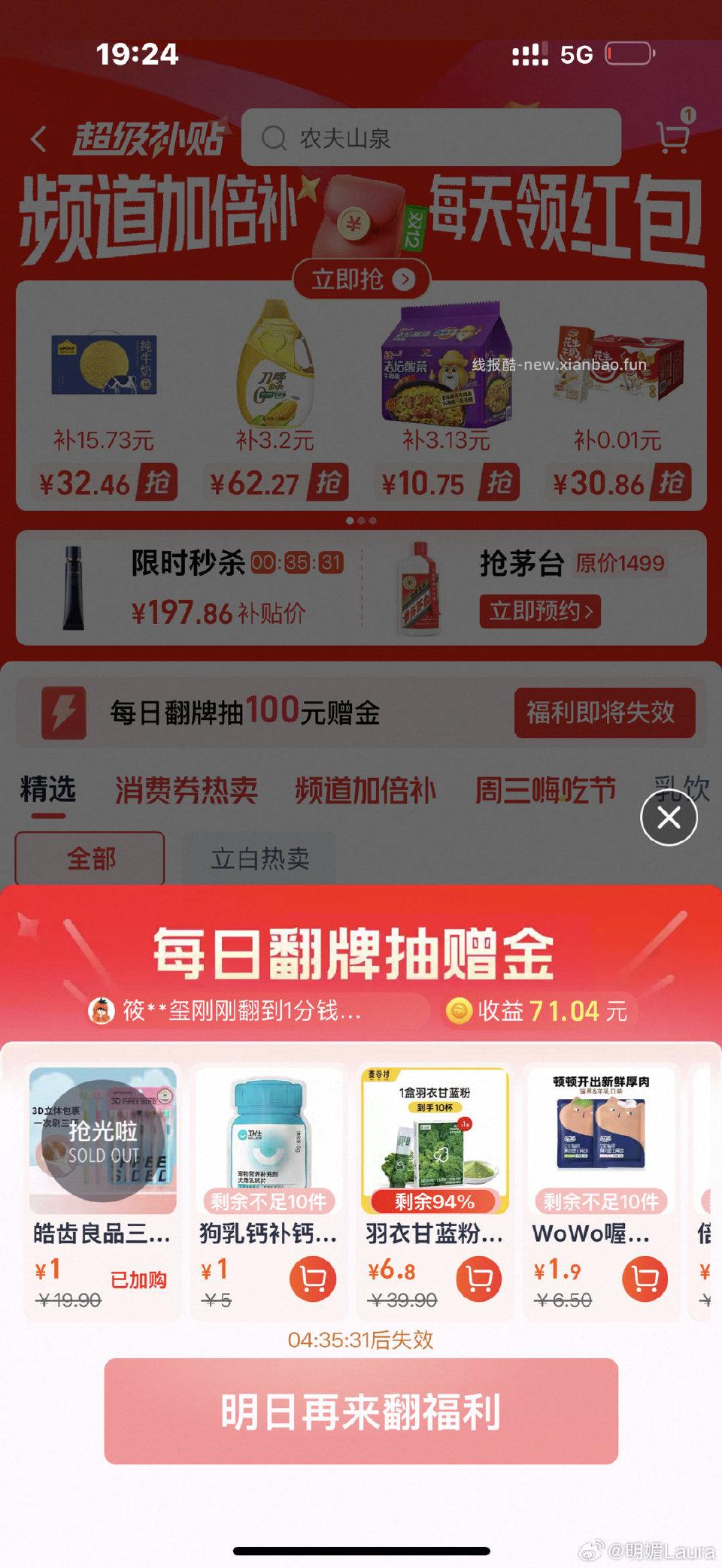The width and height of the screenshot is (722, 1568).
Task: Tap the 立即抢 banner button
Action: tap(363, 279)
